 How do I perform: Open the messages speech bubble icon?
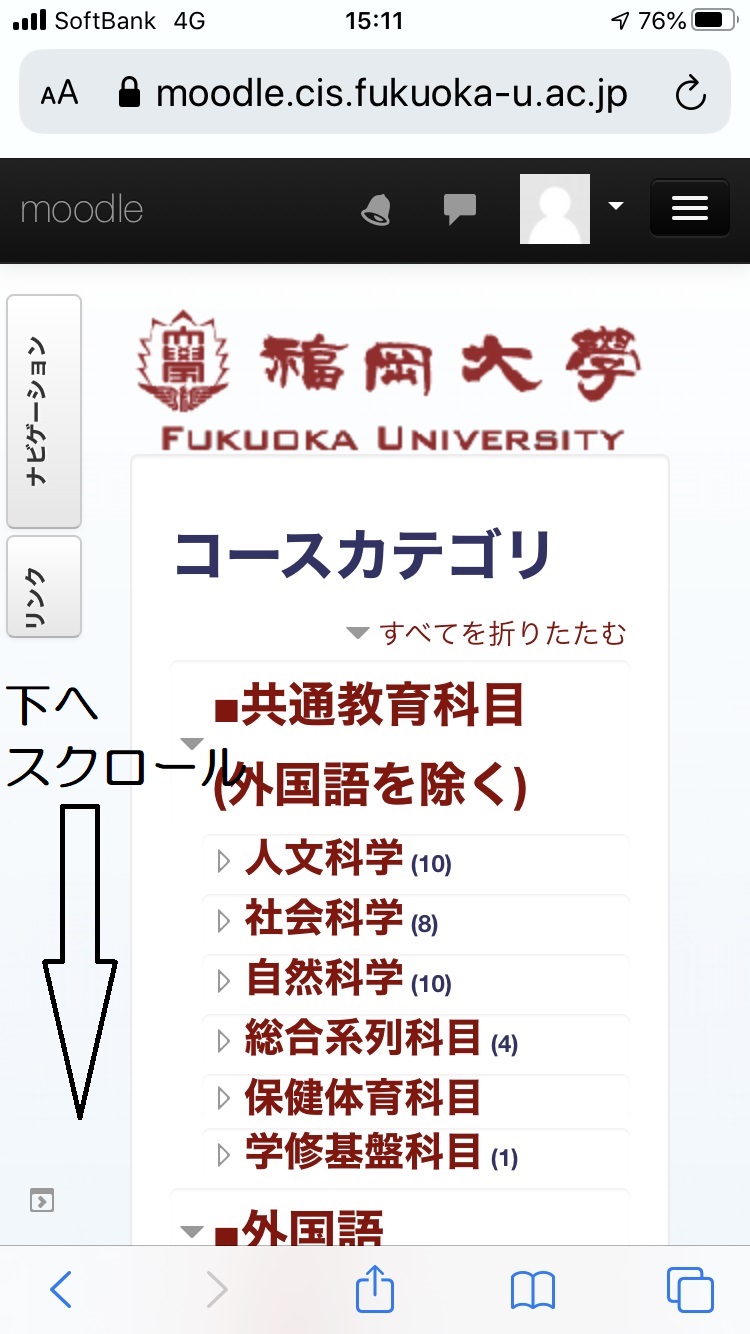pyautogui.click(x=460, y=210)
